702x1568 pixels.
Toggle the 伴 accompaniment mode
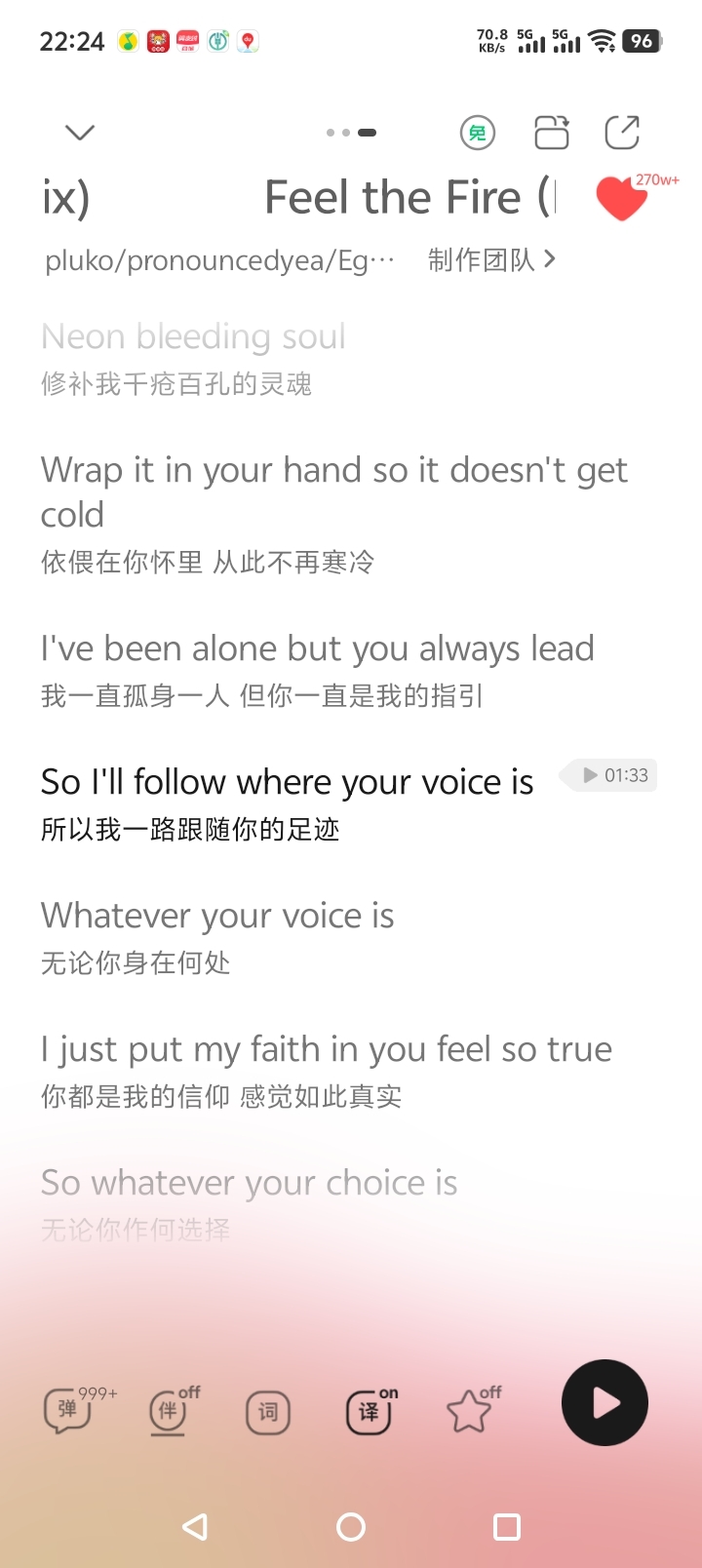tap(170, 1410)
